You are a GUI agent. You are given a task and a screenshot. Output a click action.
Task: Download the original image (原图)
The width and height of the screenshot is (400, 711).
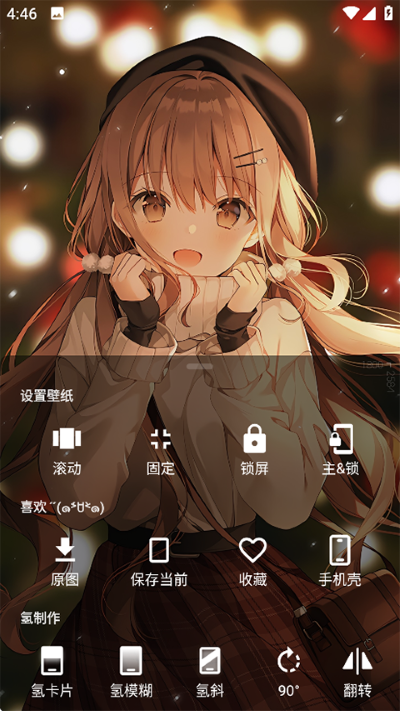tap(65, 561)
